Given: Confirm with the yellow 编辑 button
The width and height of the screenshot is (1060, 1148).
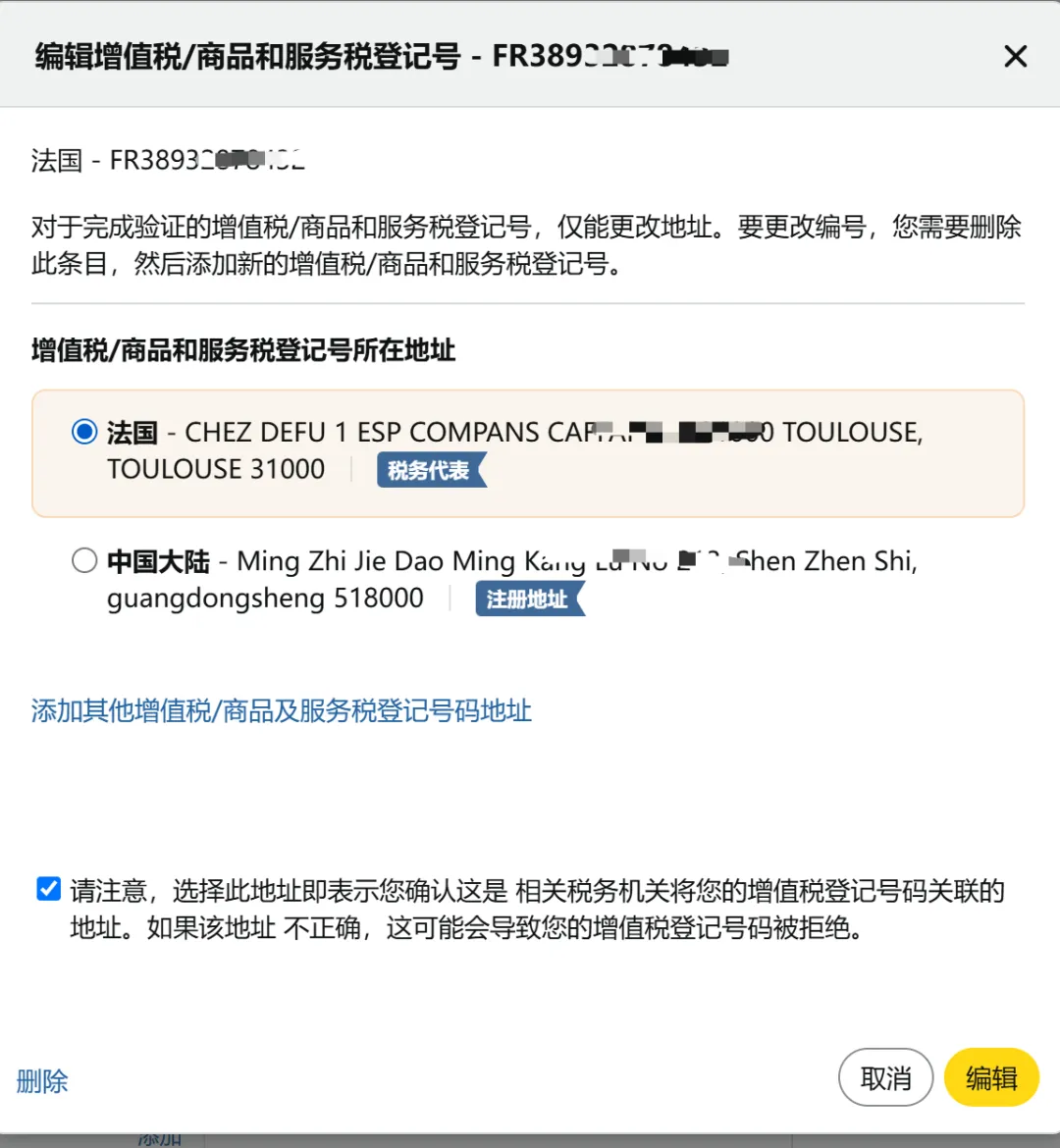Looking at the screenshot, I should click(x=990, y=1078).
